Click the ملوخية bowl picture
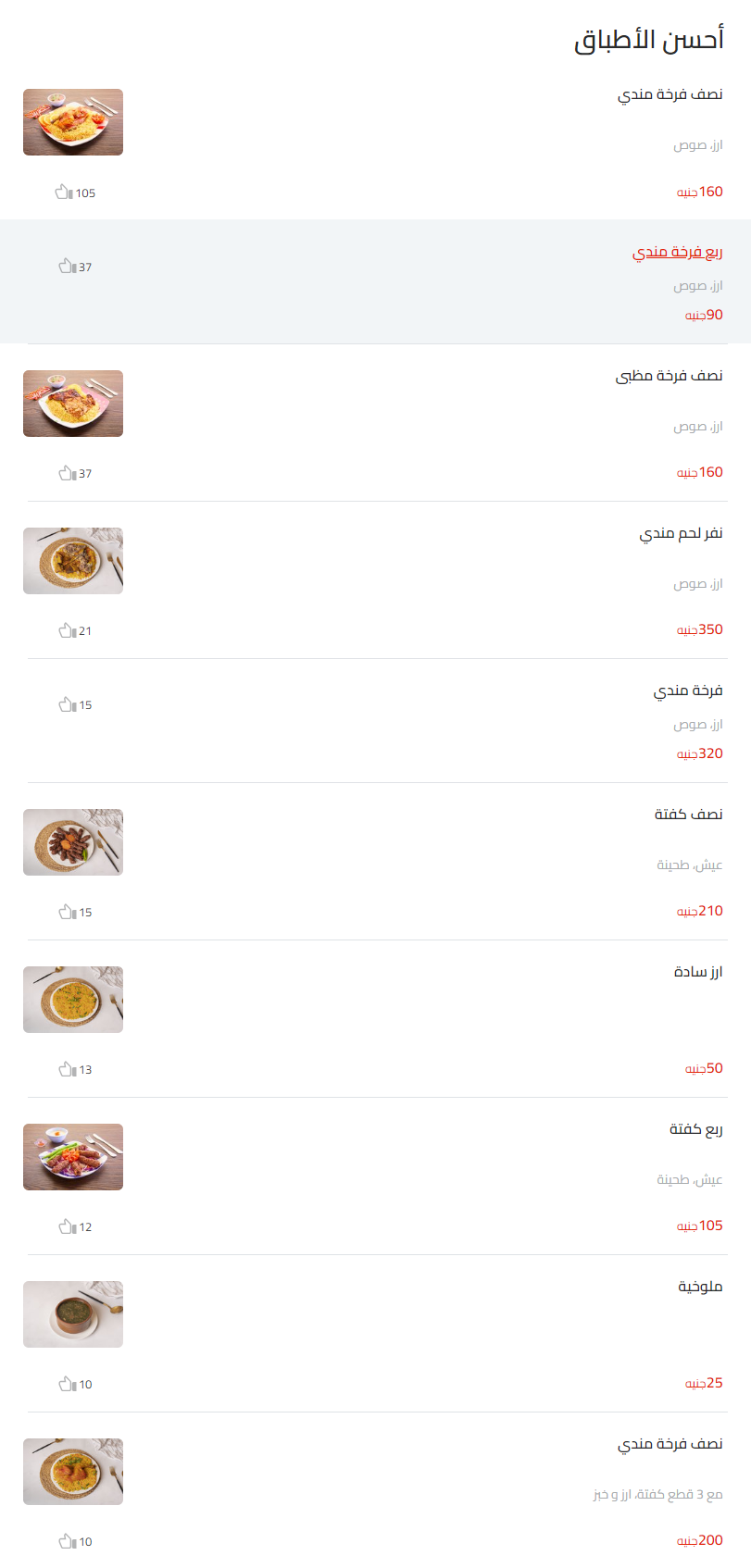Screen dimensions: 751x1568 click(72, 1314)
